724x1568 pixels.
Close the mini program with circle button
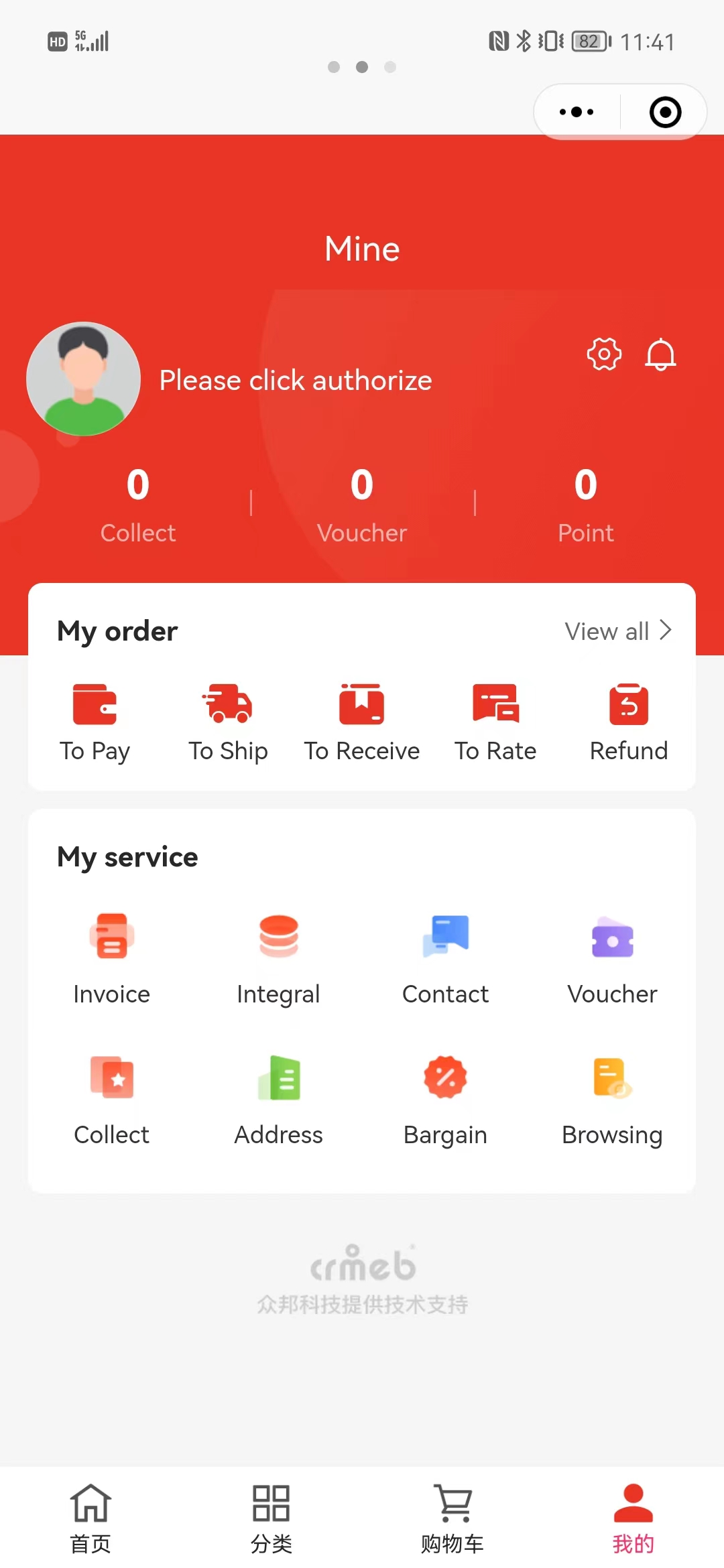pos(665,112)
